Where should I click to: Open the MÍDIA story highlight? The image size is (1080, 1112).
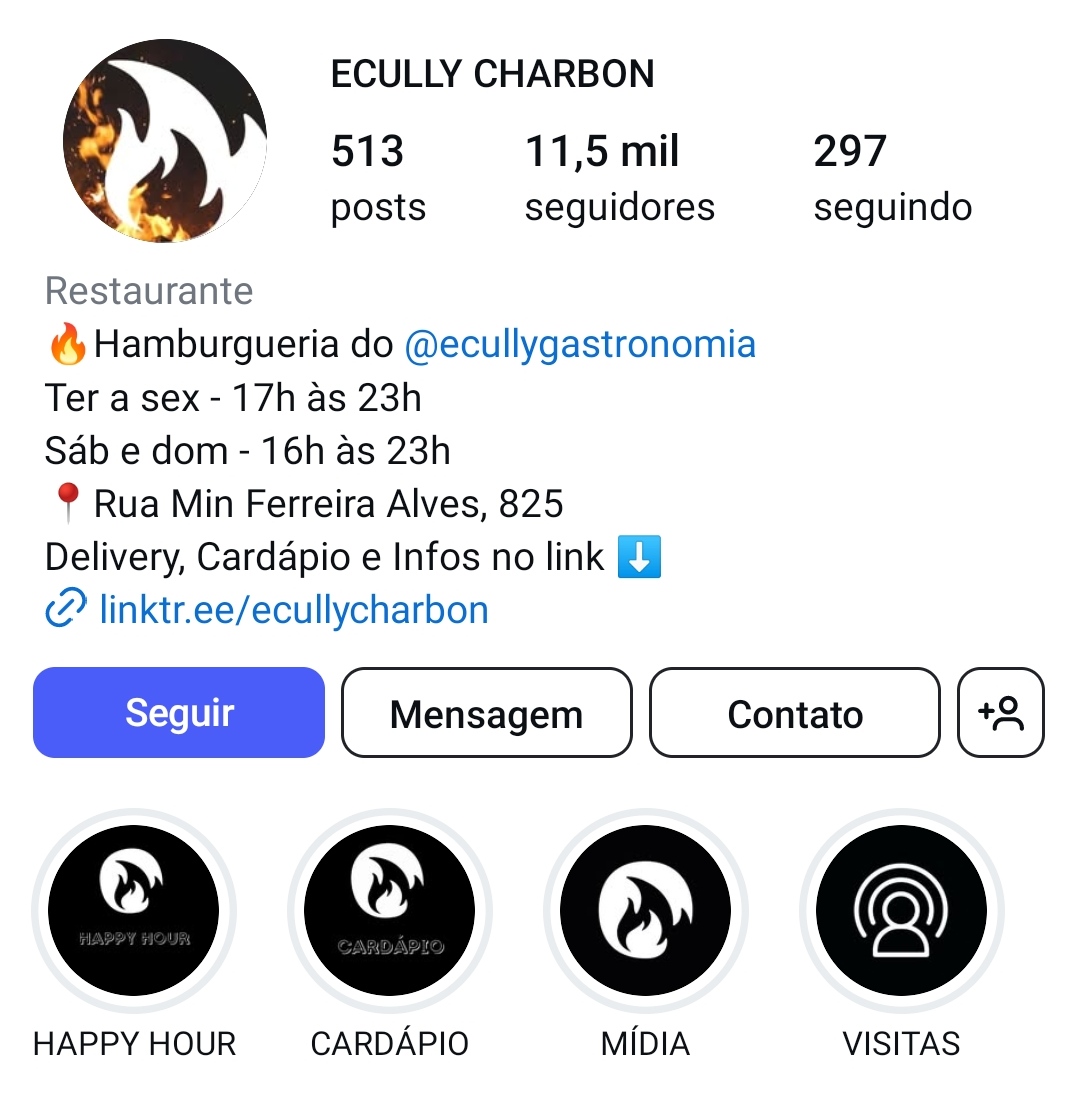pyautogui.click(x=646, y=910)
